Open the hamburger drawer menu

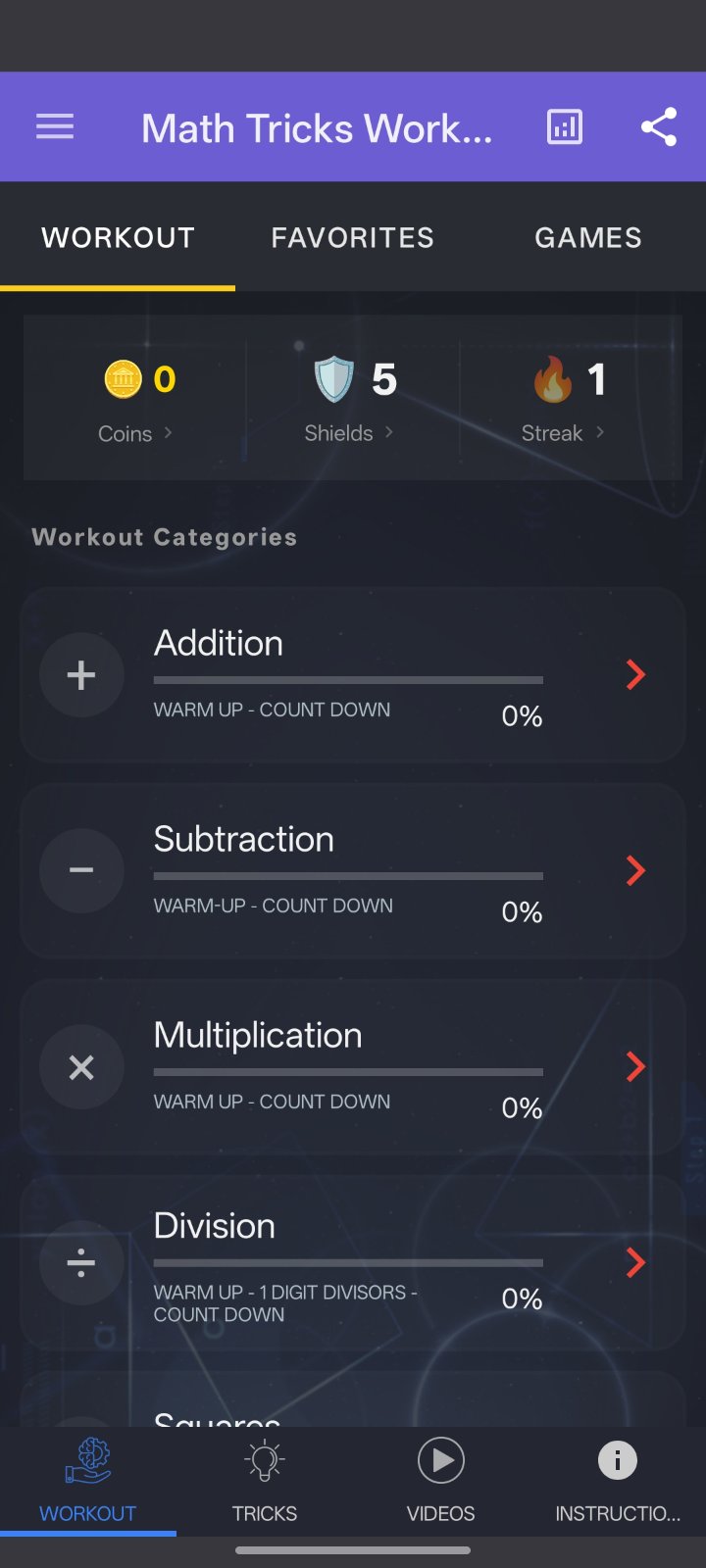[55, 127]
